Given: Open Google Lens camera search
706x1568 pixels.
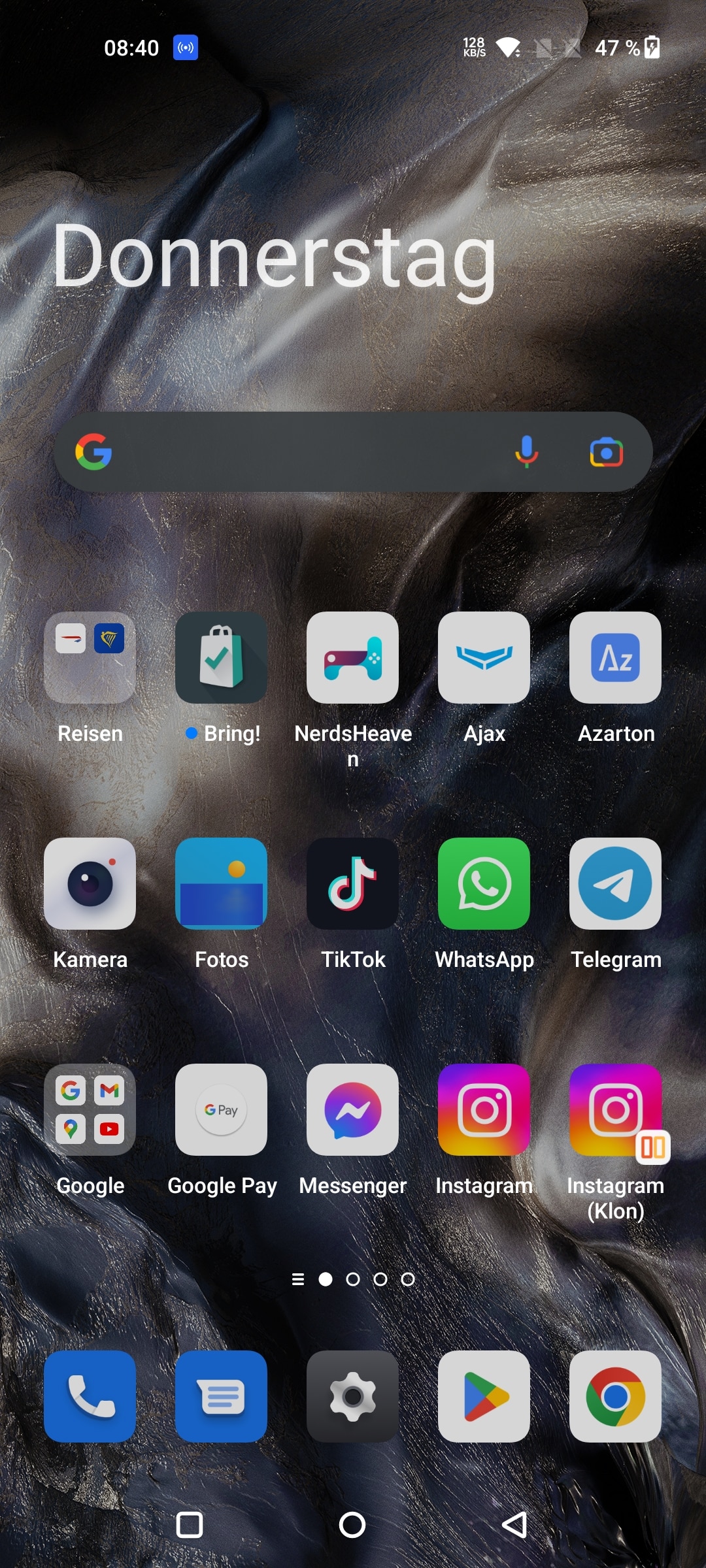Looking at the screenshot, I should (606, 452).
